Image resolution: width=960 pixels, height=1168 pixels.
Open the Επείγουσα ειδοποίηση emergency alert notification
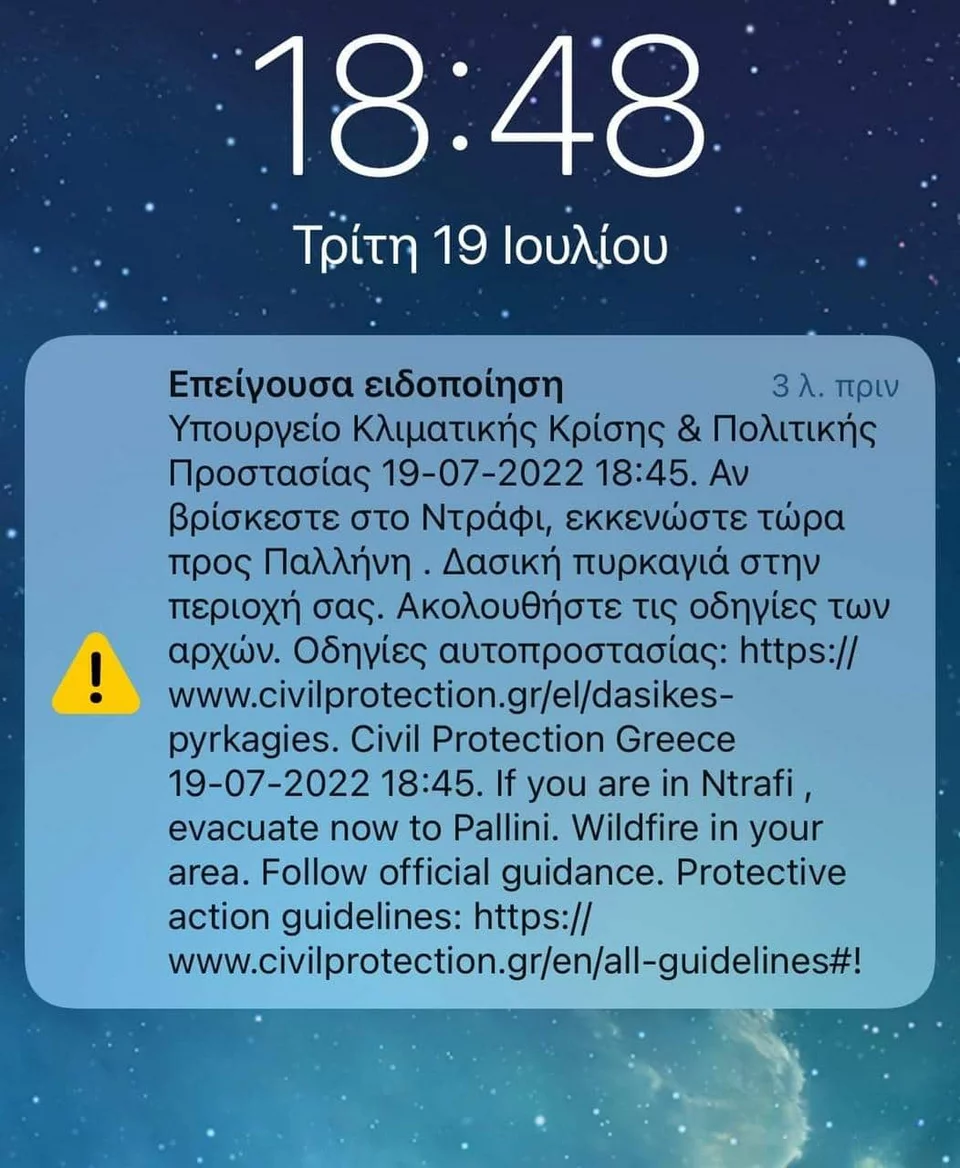pyautogui.click(x=480, y=672)
